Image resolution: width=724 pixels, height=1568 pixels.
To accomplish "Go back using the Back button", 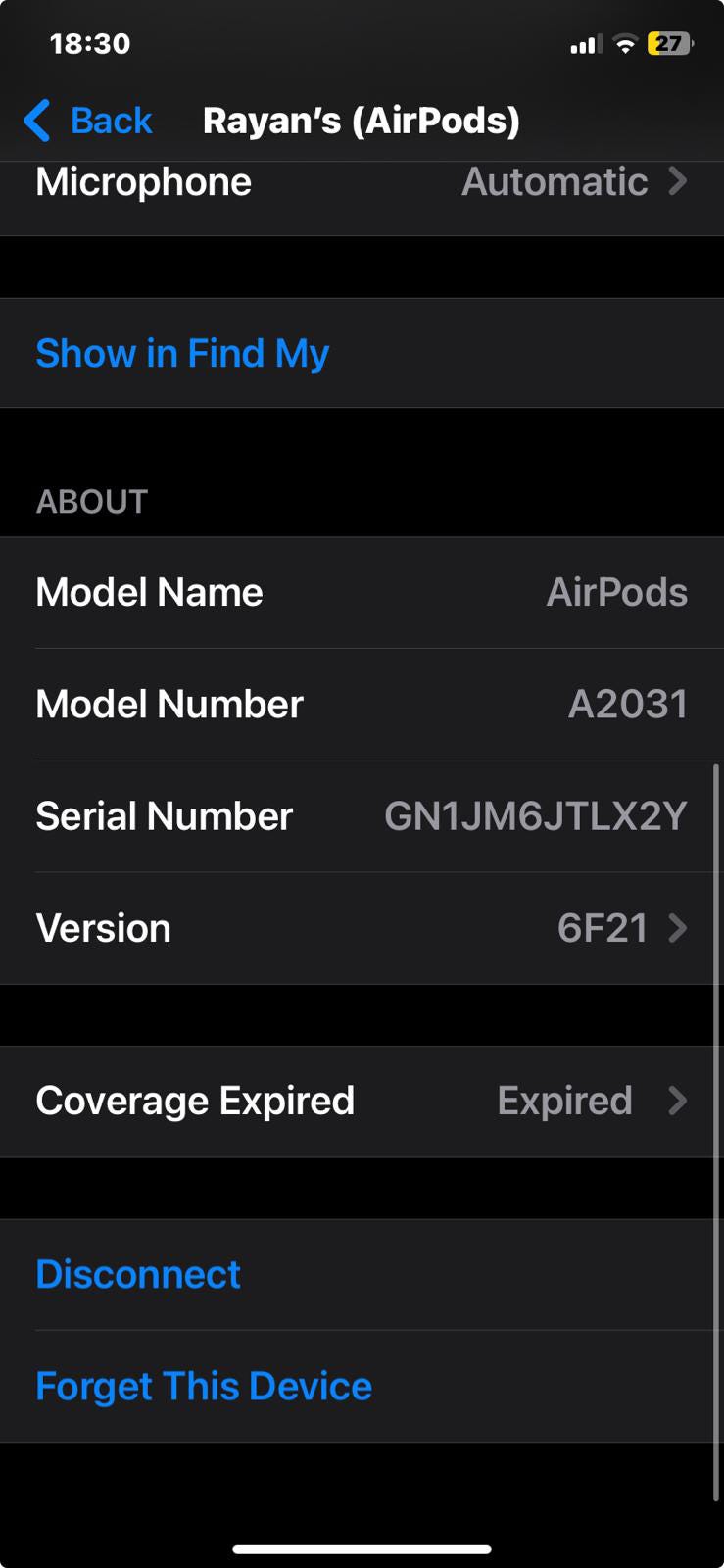I will [x=88, y=121].
